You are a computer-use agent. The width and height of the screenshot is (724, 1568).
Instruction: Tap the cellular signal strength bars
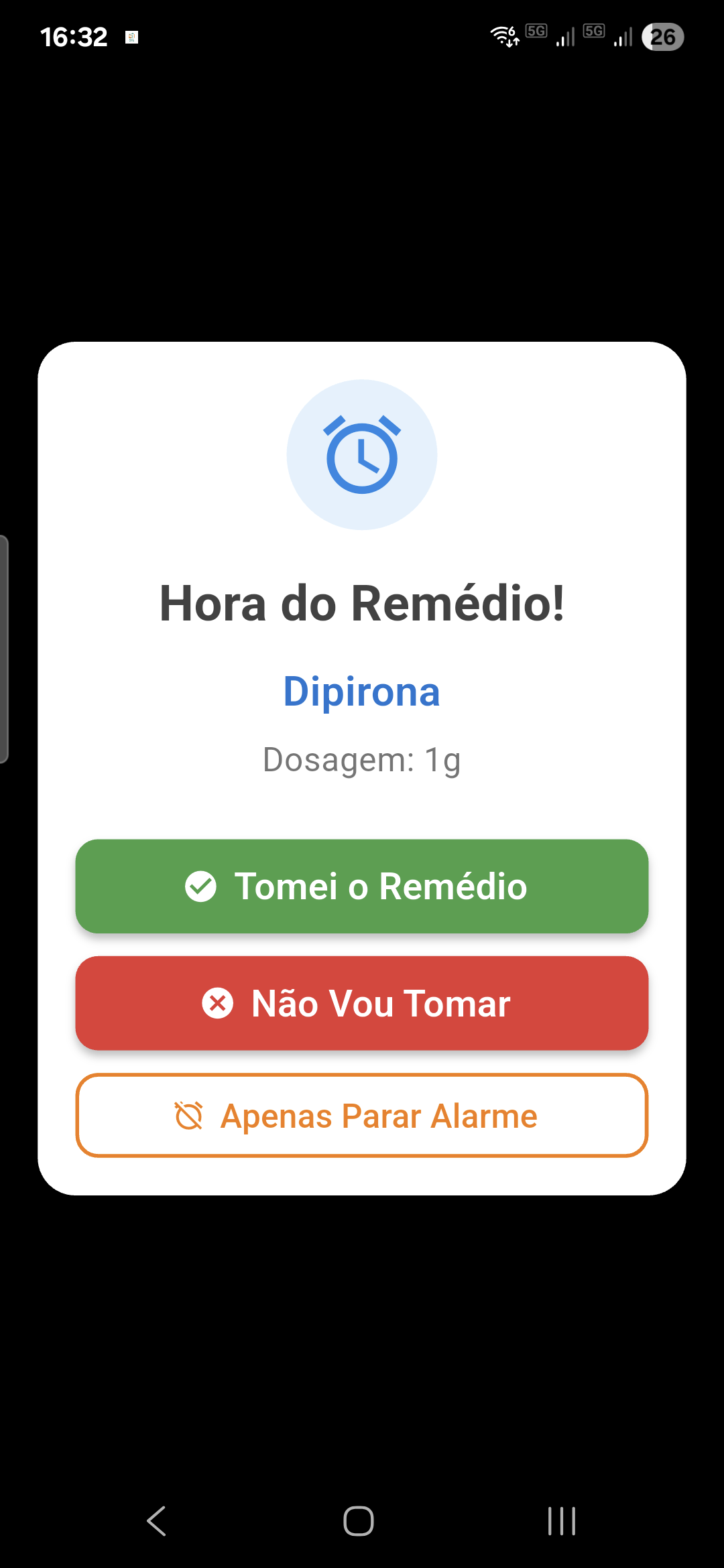564,39
